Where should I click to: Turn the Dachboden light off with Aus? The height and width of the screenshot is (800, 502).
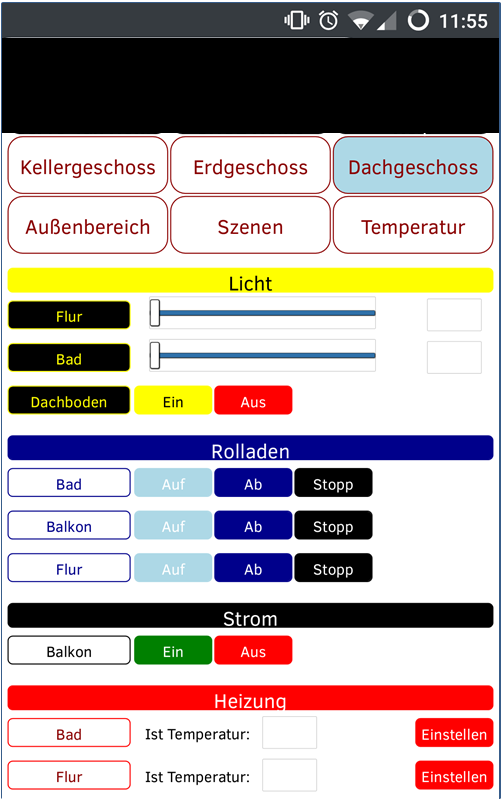tap(253, 400)
